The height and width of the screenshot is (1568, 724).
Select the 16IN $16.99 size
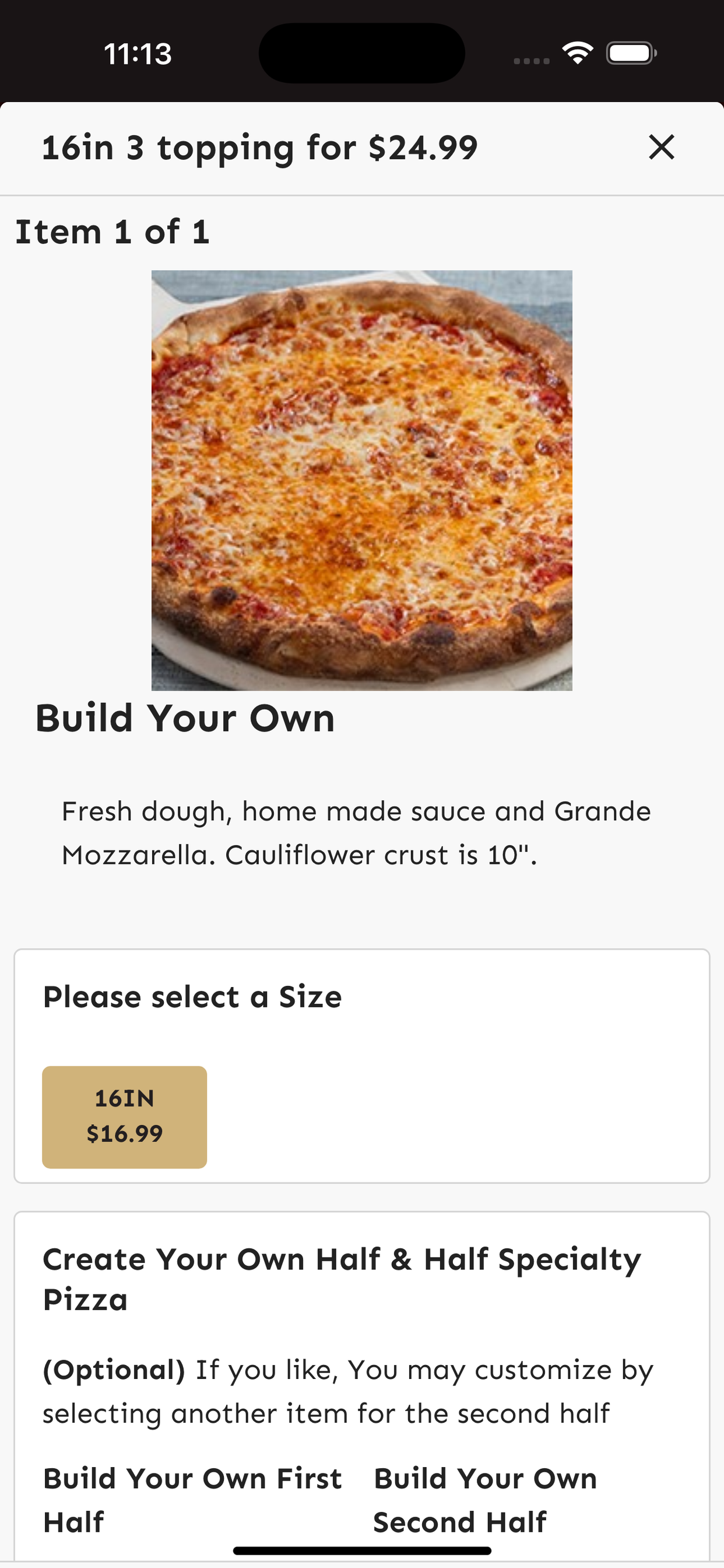pyautogui.click(x=124, y=1116)
